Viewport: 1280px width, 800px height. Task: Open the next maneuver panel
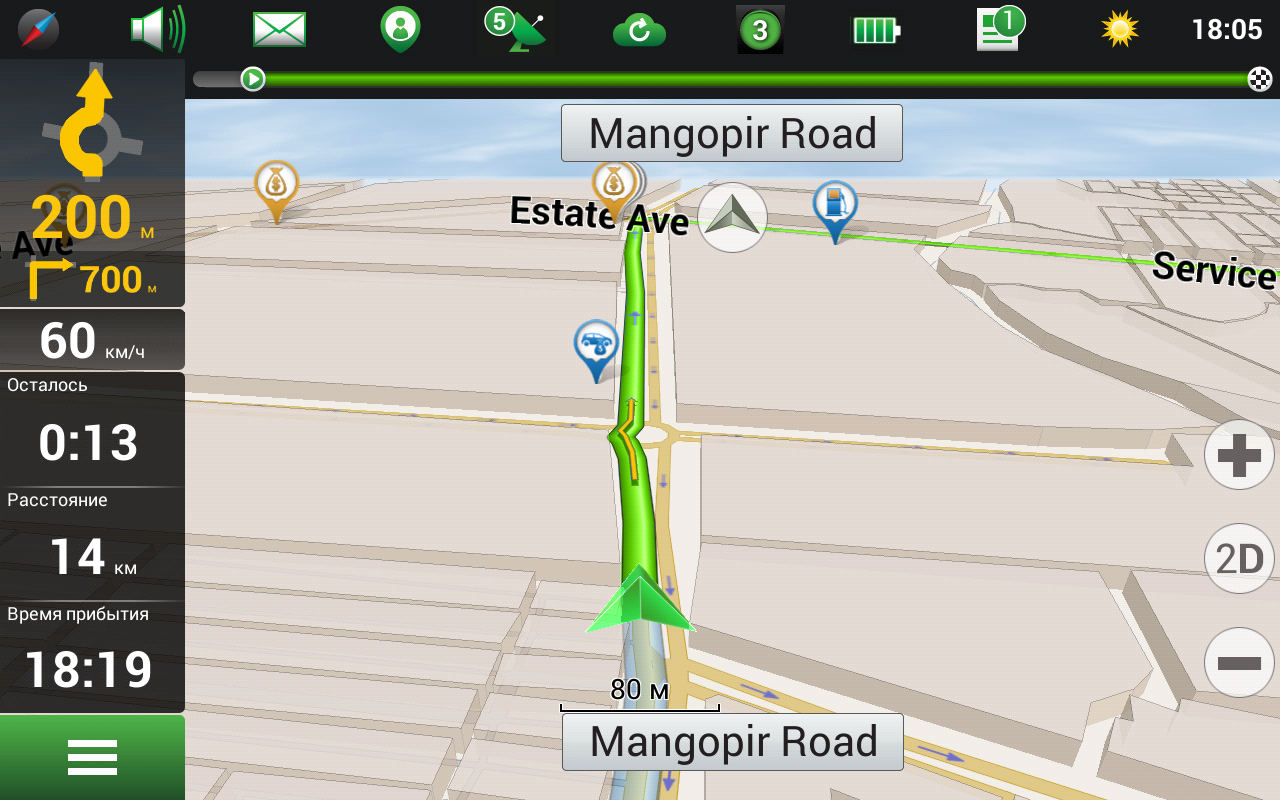[92, 182]
